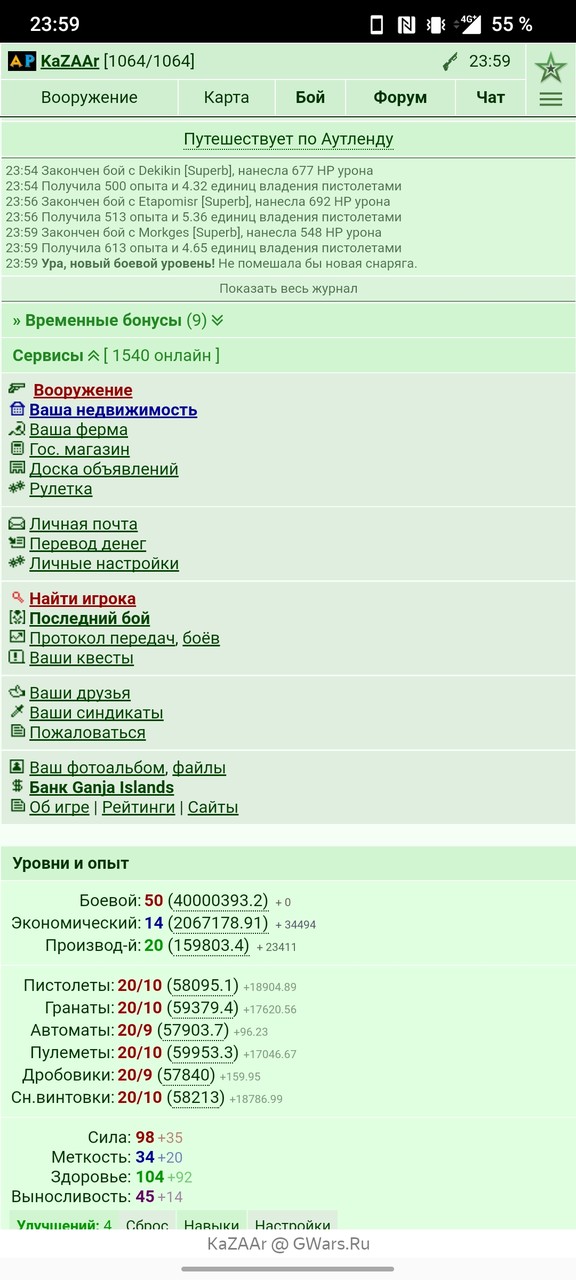576x1280 pixels.
Task: Tap Показать весь журнал
Action: point(288,288)
